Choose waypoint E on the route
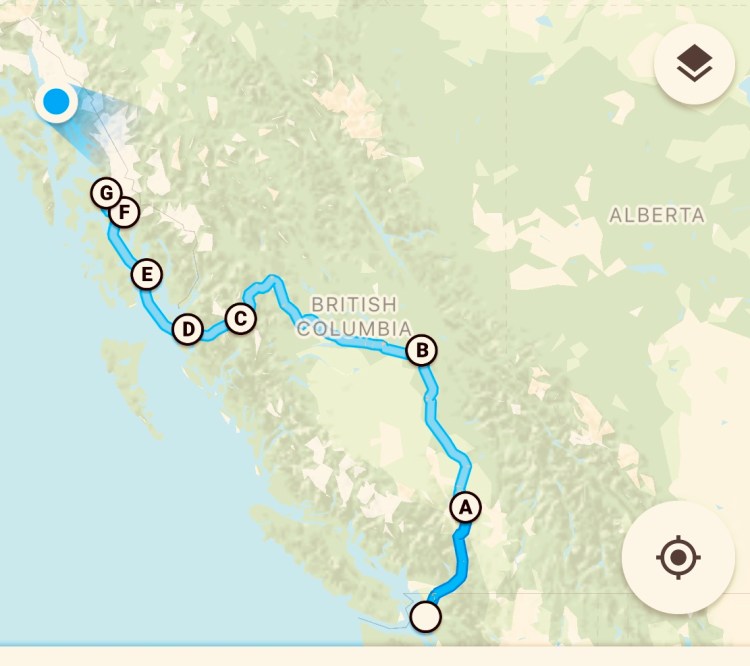Image resolution: width=750 pixels, height=666 pixels. click(147, 273)
